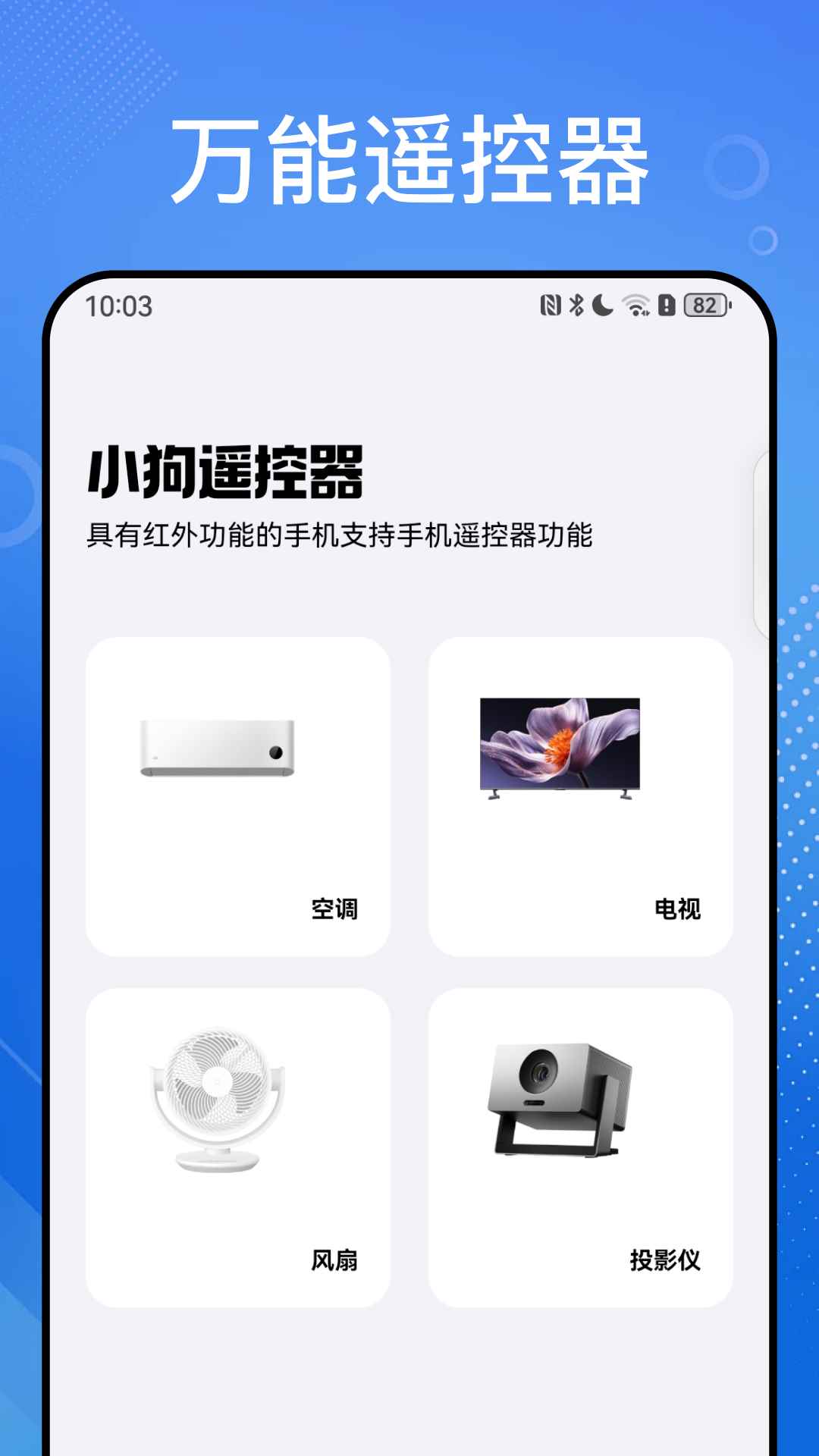Image resolution: width=819 pixels, height=1456 pixels.
Task: Expand the 小狗遥控器 header section
Action: tap(227, 474)
